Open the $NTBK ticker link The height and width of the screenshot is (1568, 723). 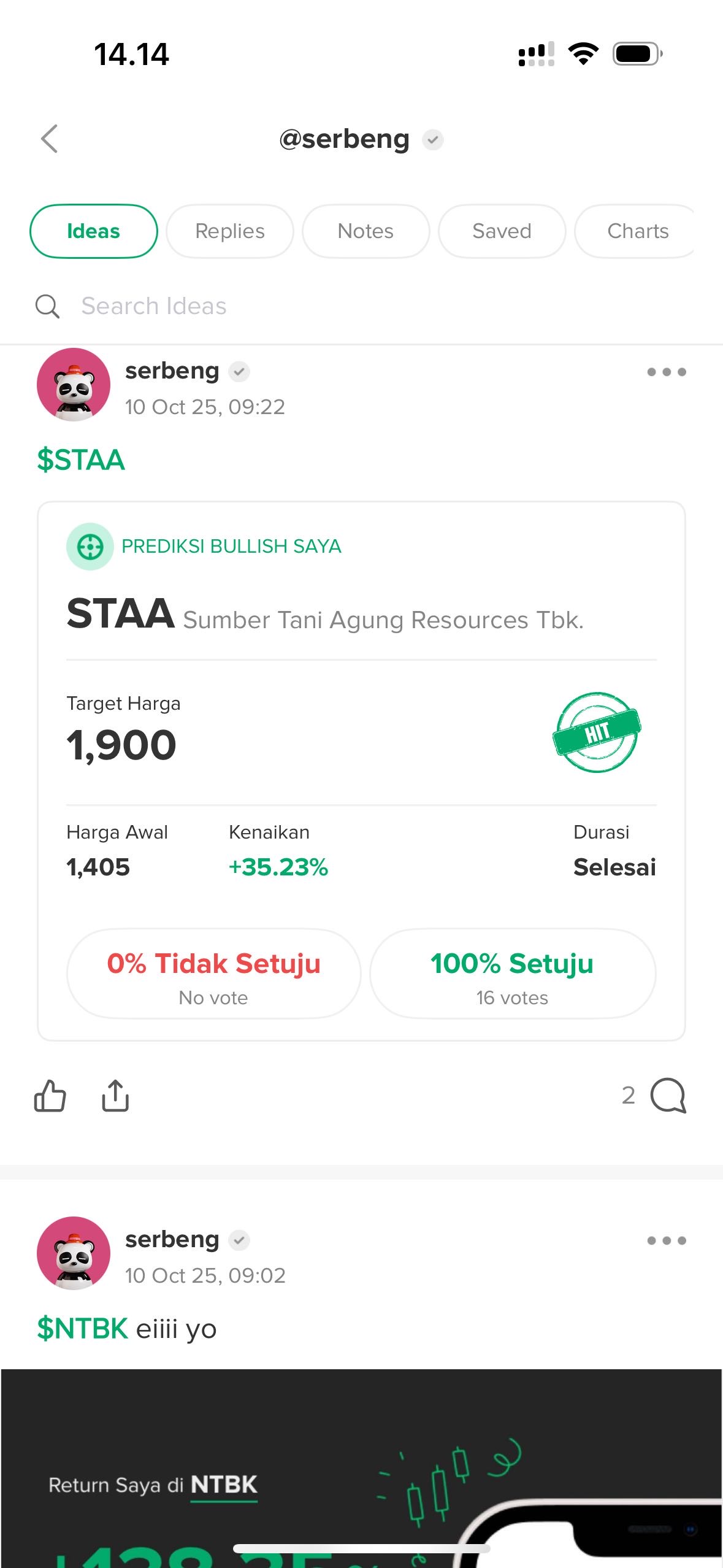83,1329
